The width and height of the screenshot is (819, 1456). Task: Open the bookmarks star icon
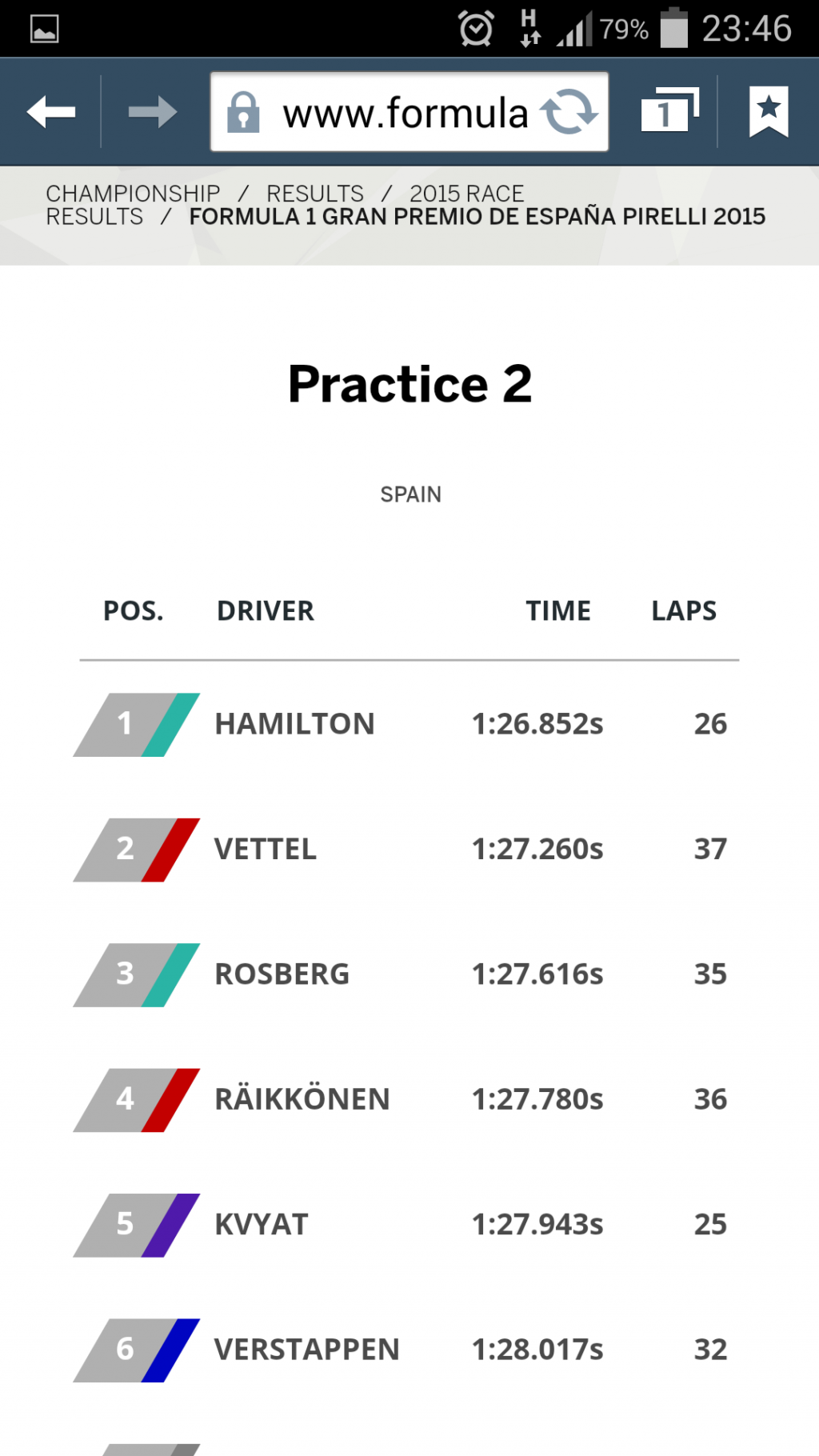click(769, 111)
